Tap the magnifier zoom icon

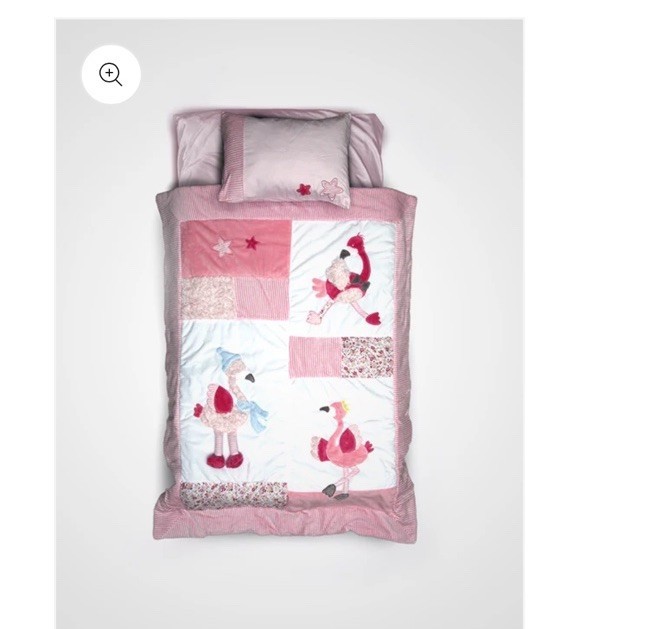coord(111,74)
